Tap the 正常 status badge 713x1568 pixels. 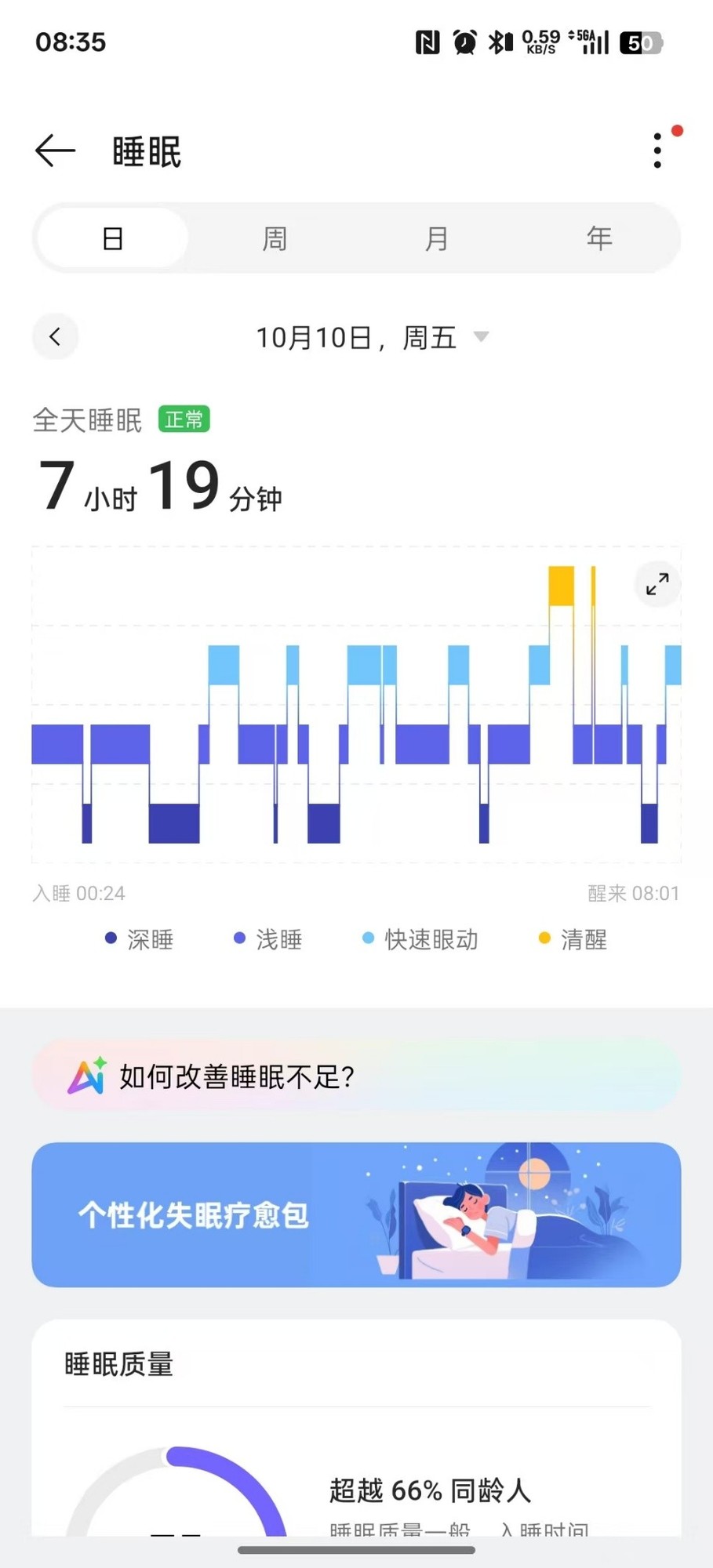coord(183,420)
